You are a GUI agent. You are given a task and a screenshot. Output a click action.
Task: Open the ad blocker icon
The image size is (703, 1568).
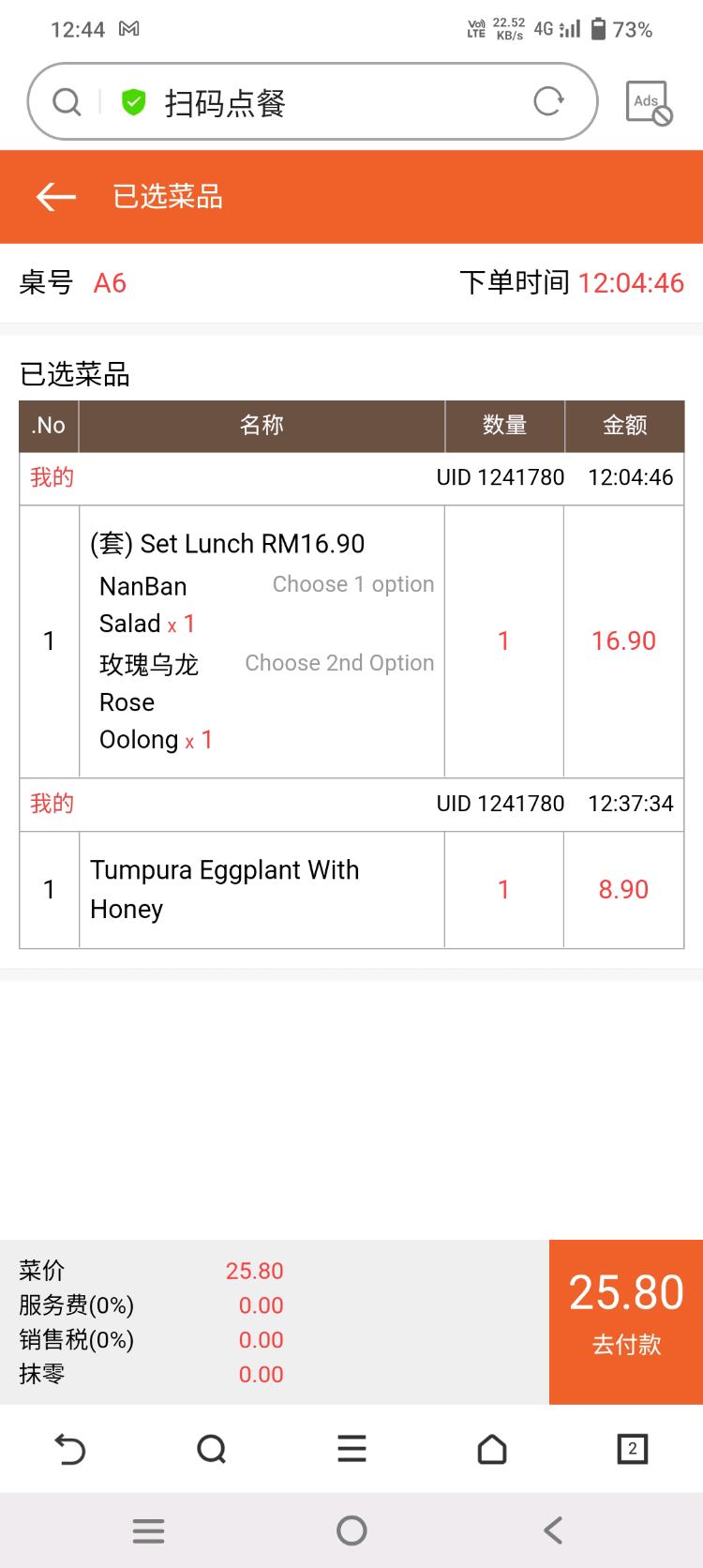click(649, 102)
